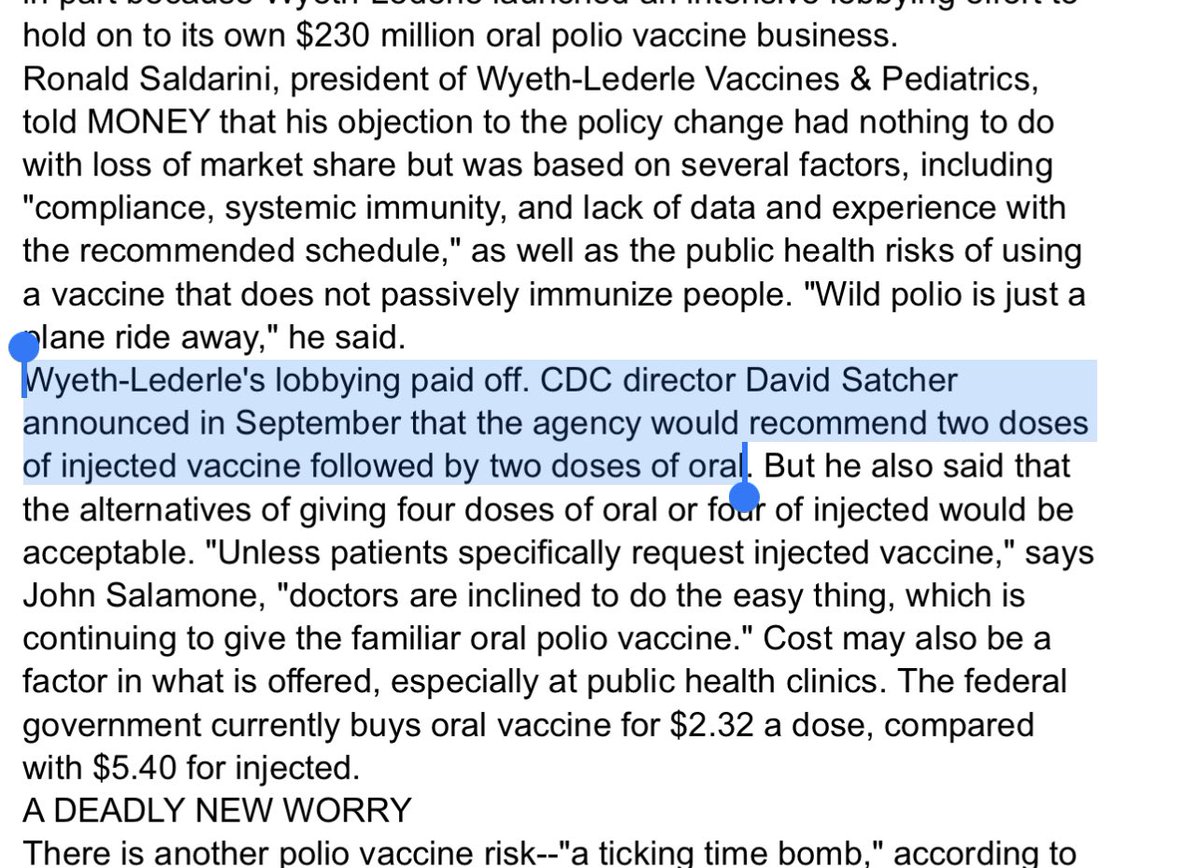Tap the selection start handle before Wyeth-Lederle's
This screenshot has width=1200, height=868.
[x=23, y=349]
